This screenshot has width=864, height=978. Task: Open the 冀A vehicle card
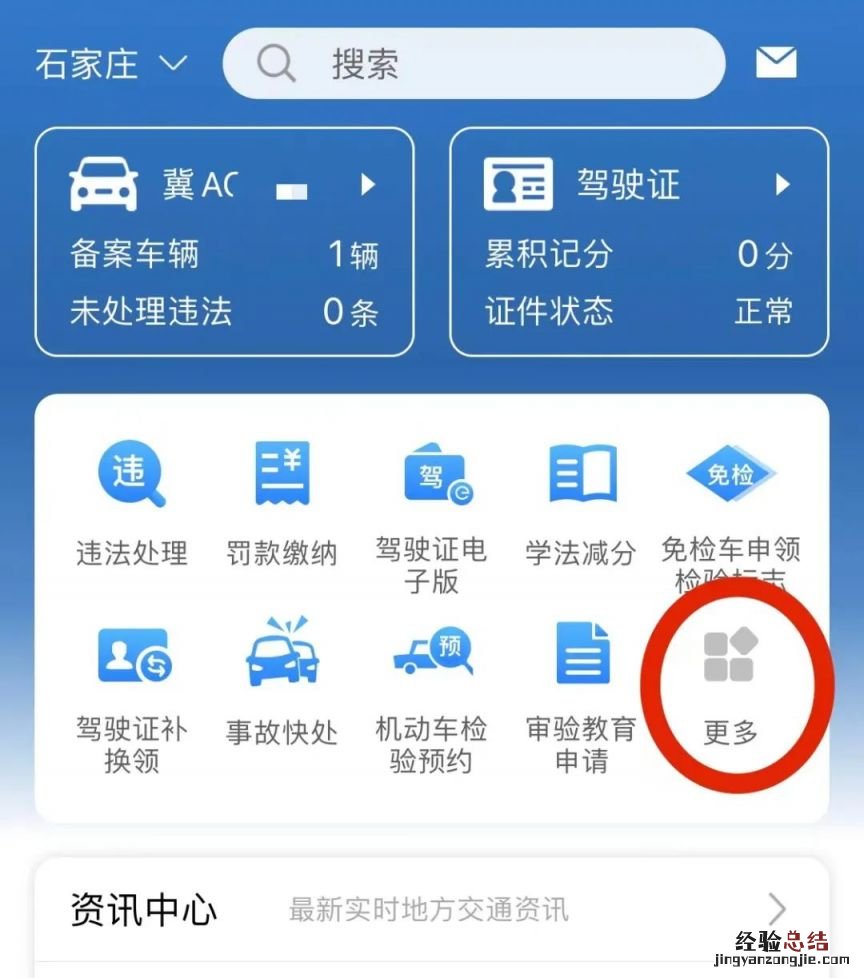pos(224,242)
